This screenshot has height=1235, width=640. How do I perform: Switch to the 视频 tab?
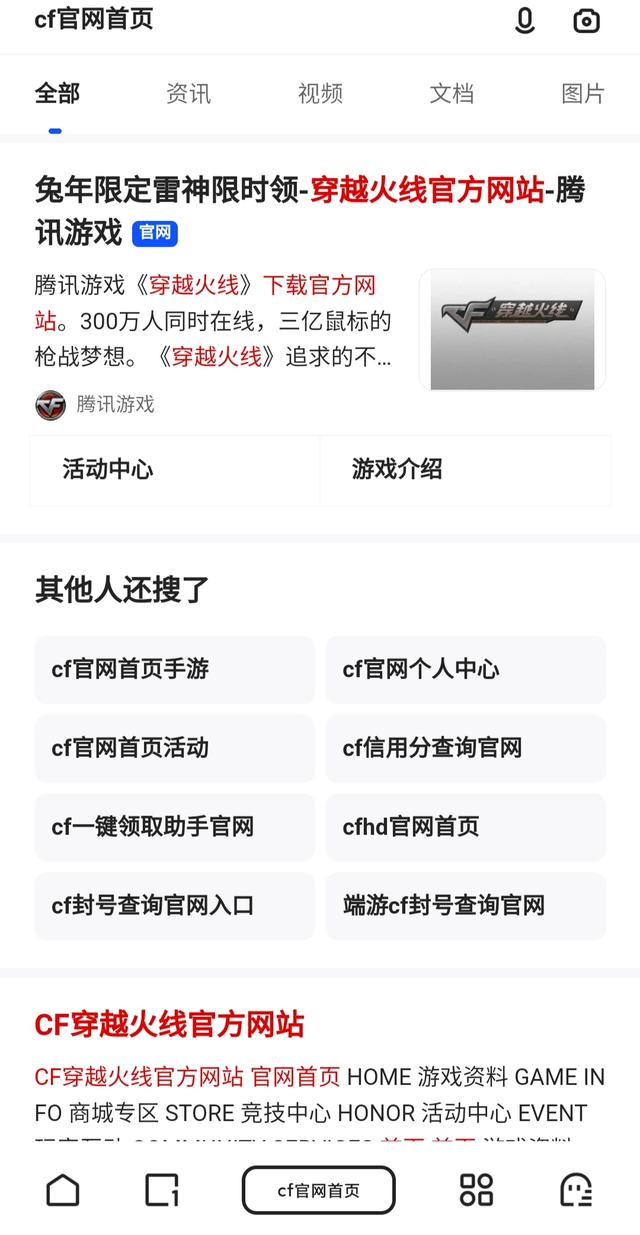pos(320,94)
